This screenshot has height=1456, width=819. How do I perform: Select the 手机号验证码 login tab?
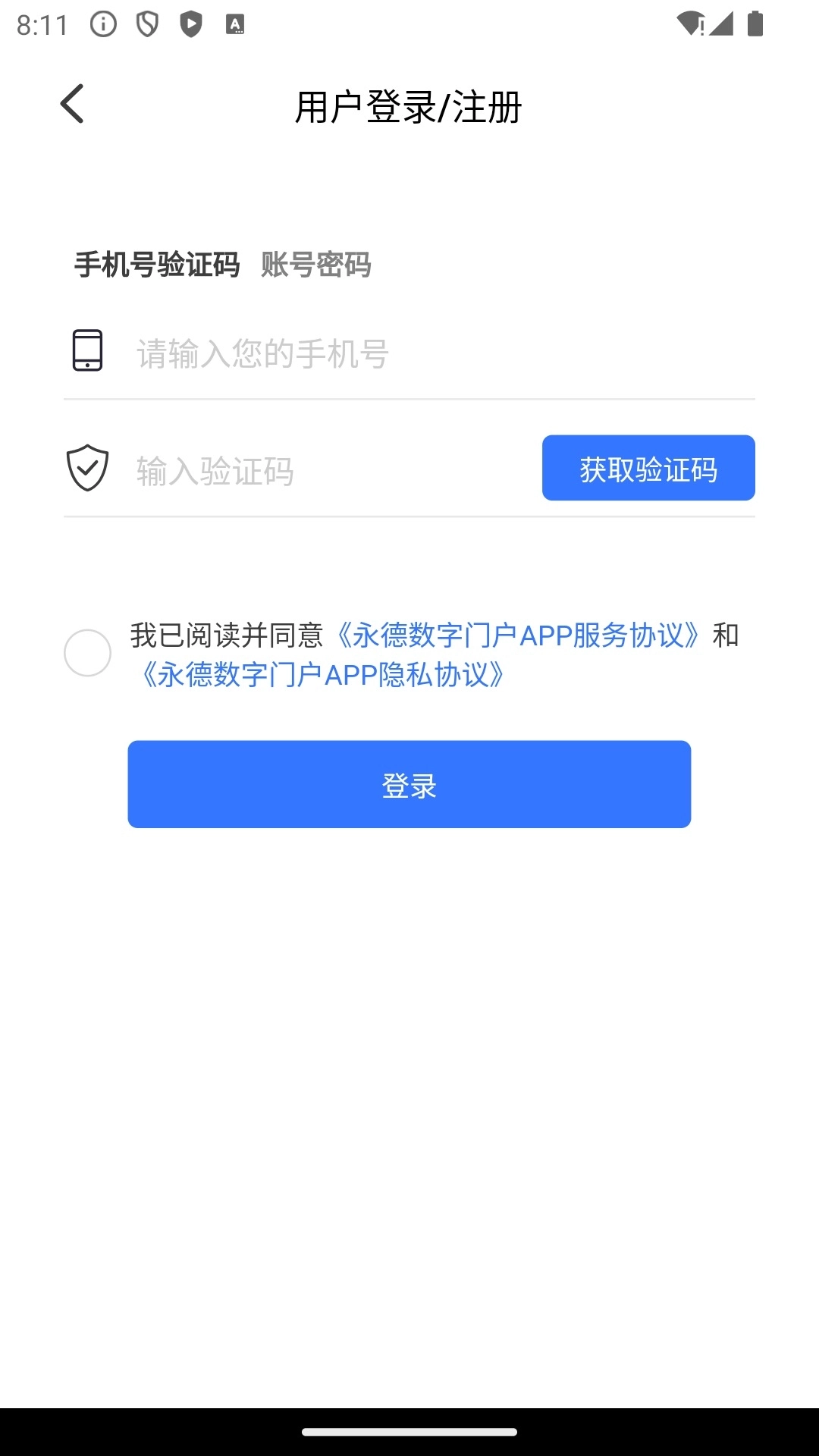[x=155, y=265]
